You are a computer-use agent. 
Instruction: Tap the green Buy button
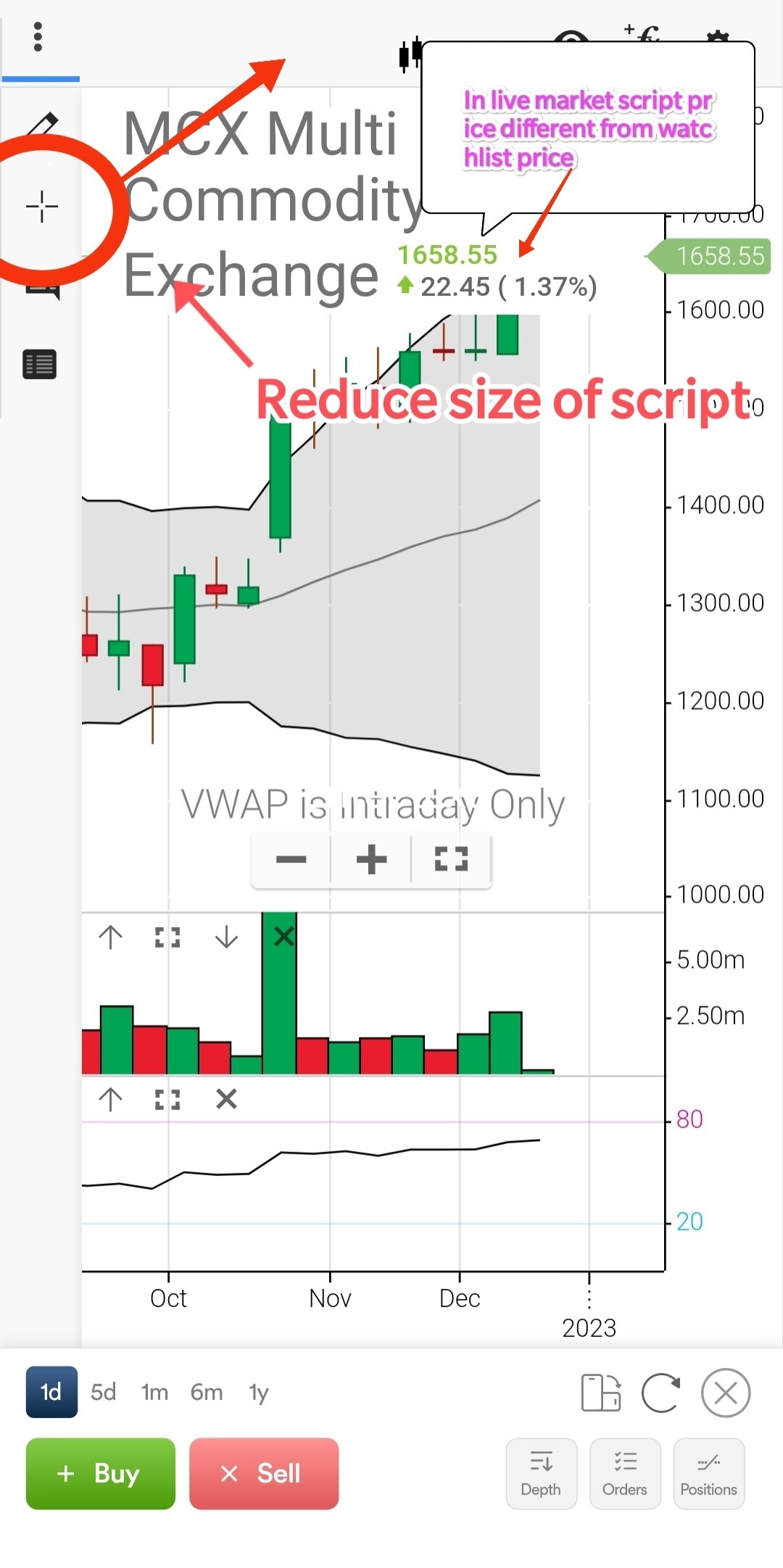tap(101, 1474)
